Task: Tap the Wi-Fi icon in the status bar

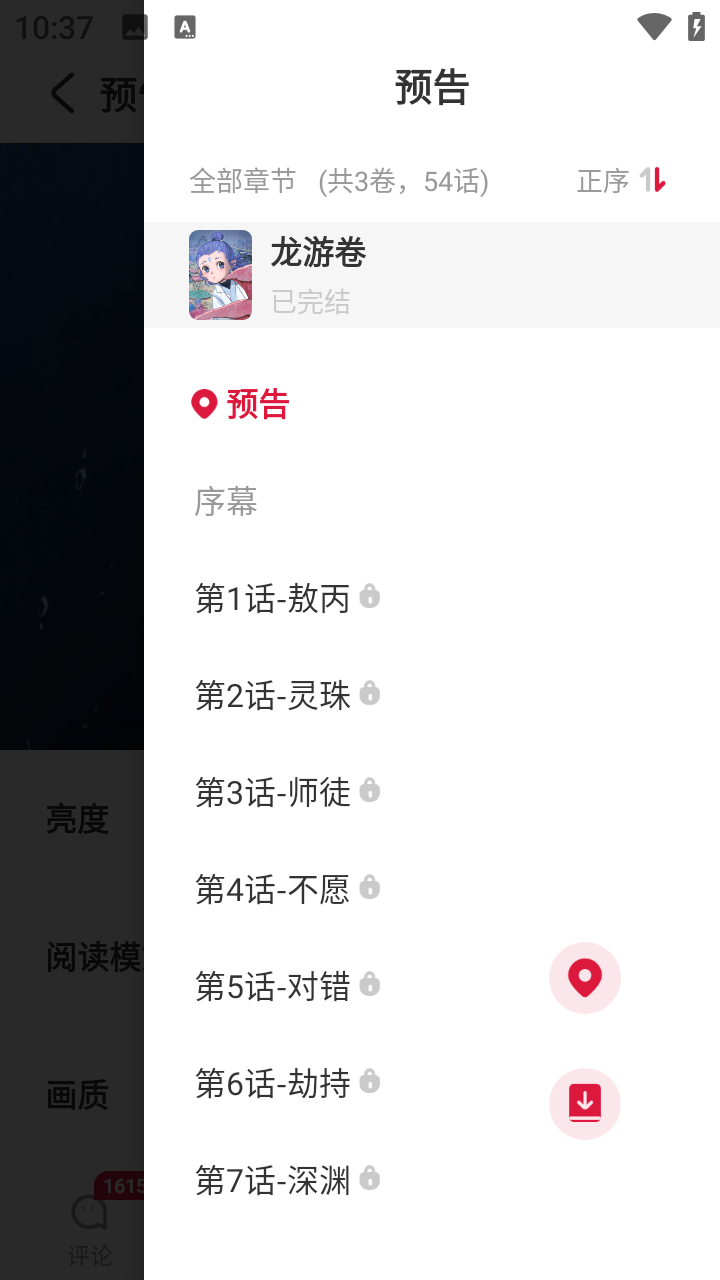Action: (654, 26)
